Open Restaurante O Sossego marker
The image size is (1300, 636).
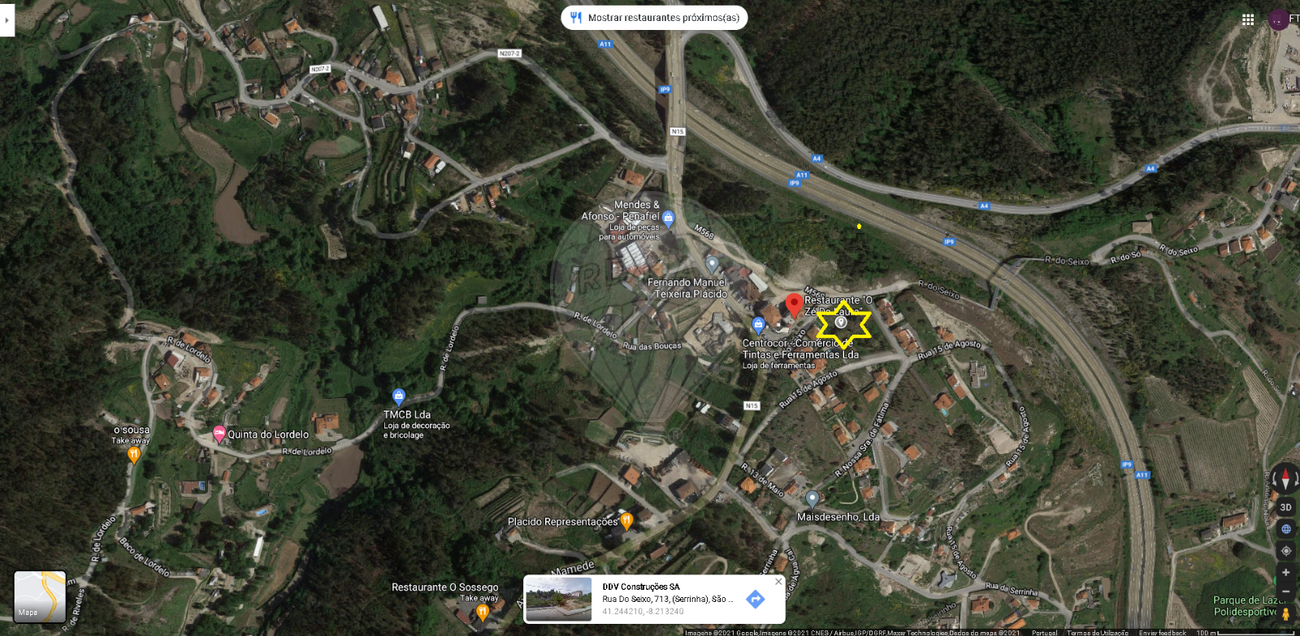(482, 610)
